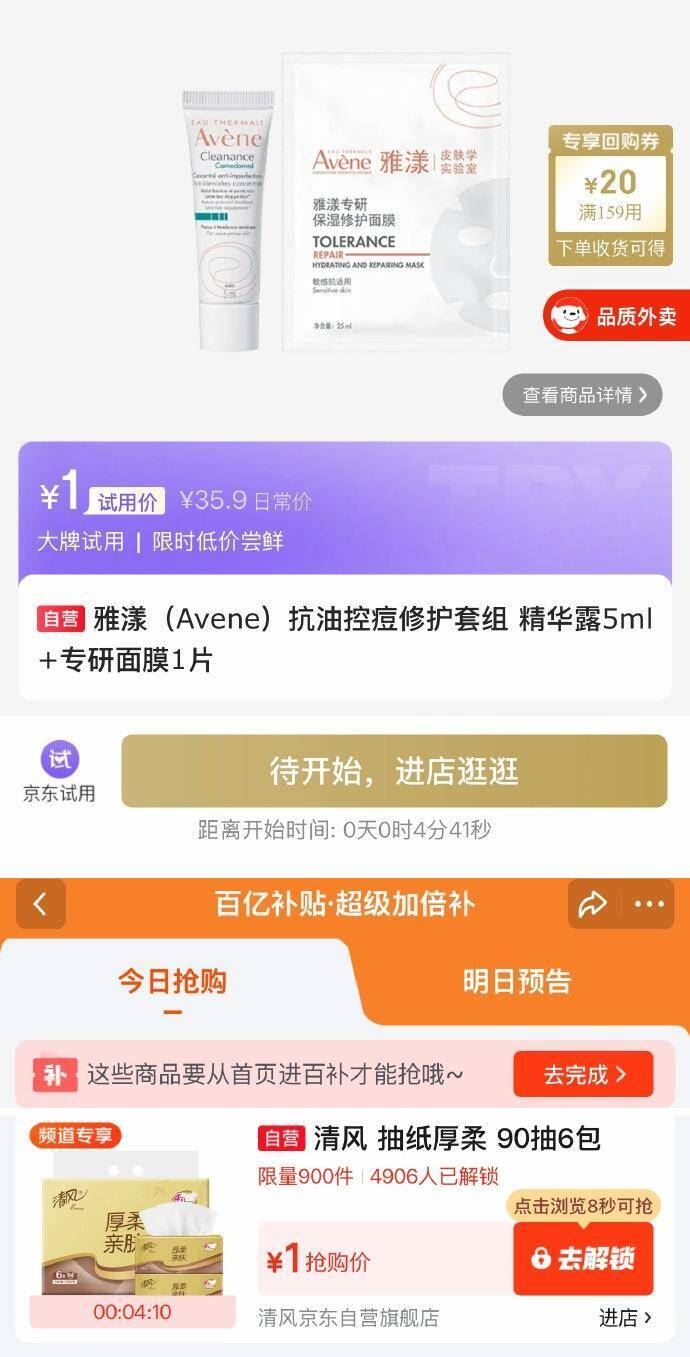
Task: Tap 去解锁 for 清风 tissue deal
Action: (x=583, y=1258)
